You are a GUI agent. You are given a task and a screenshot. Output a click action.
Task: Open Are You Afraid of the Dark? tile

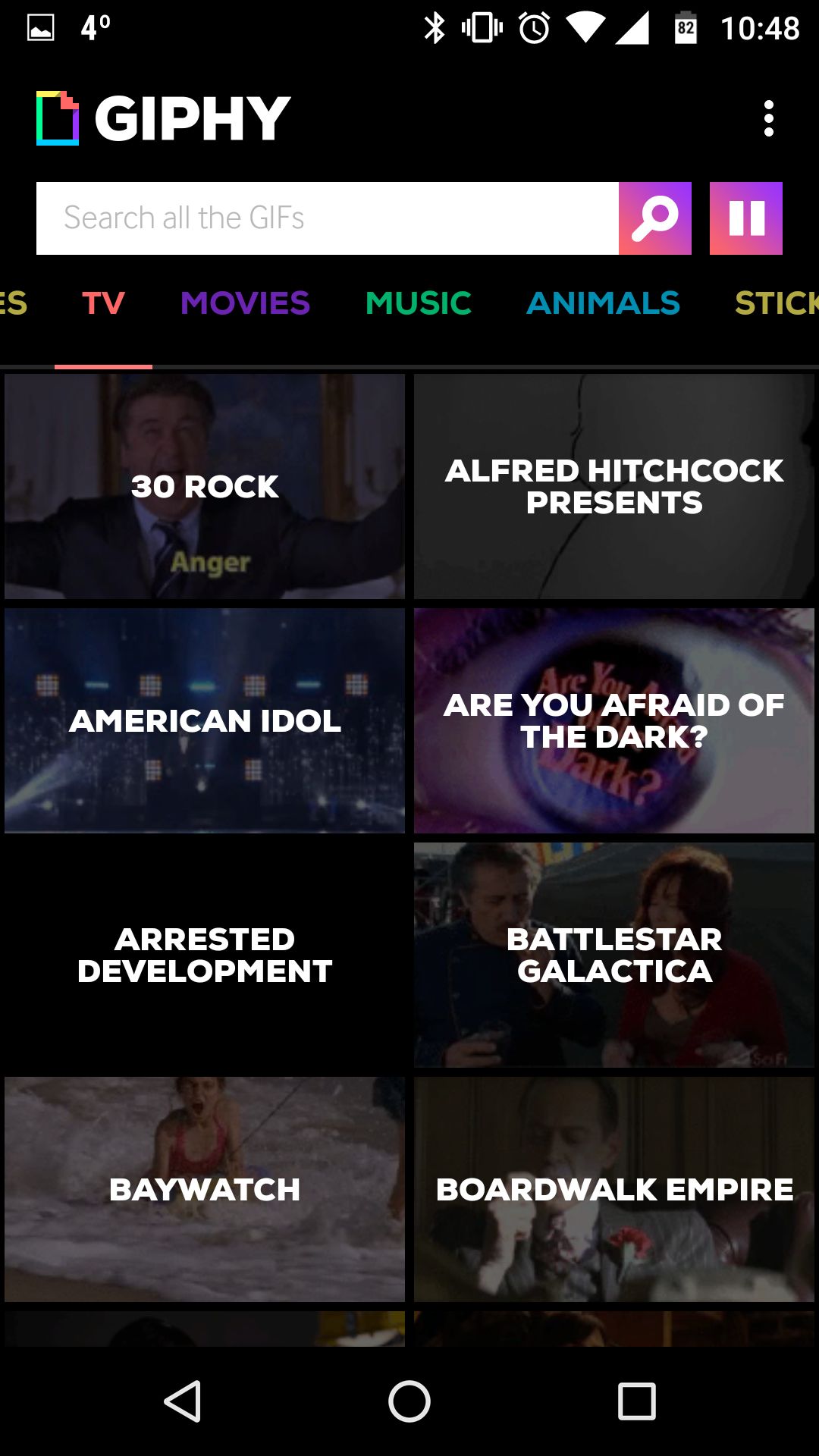[614, 720]
